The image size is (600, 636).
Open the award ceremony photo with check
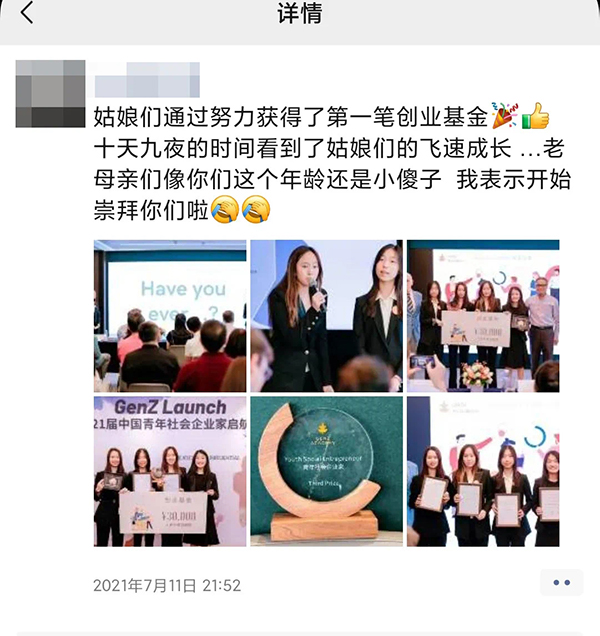pos(483,315)
